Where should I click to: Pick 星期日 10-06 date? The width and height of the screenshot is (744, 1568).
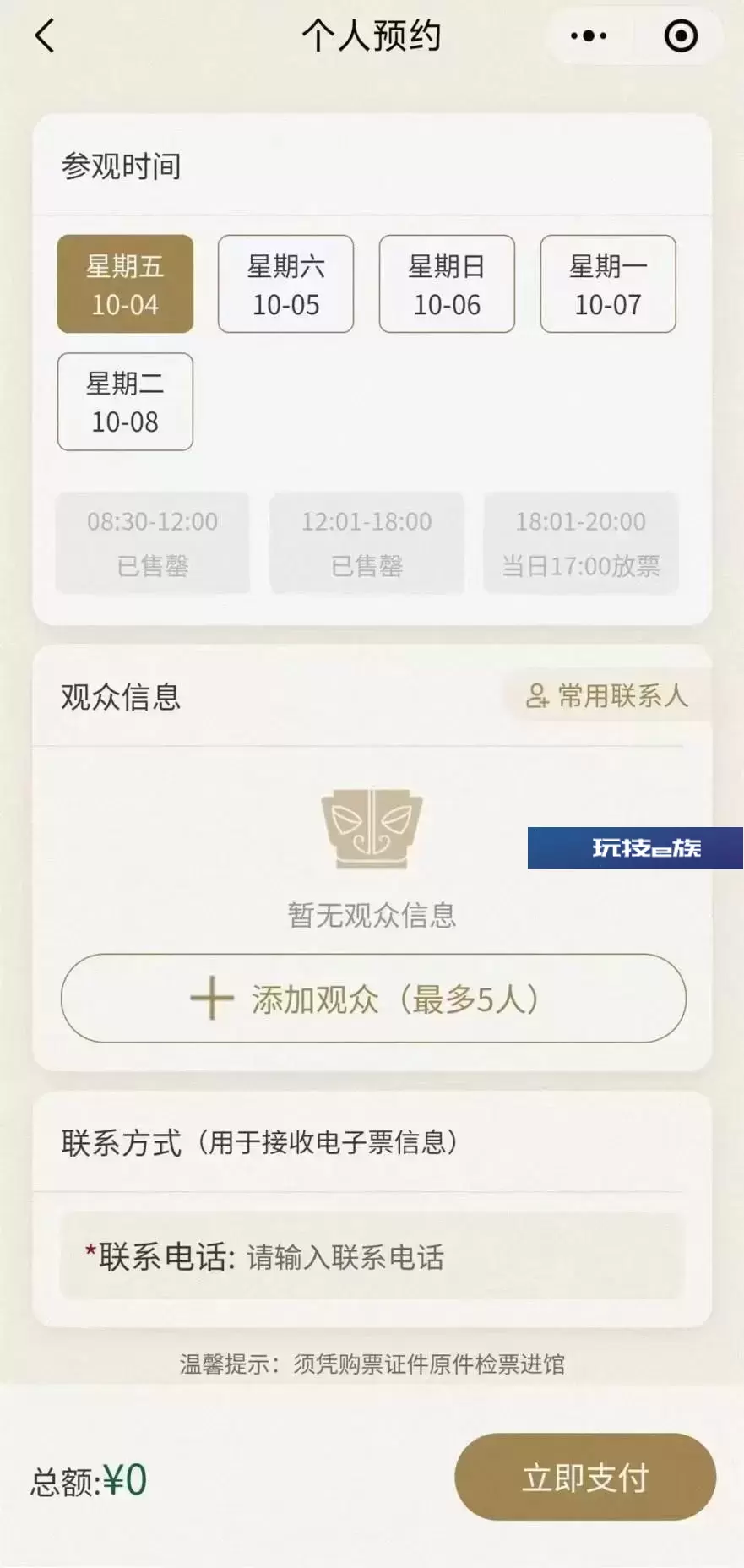[447, 284]
